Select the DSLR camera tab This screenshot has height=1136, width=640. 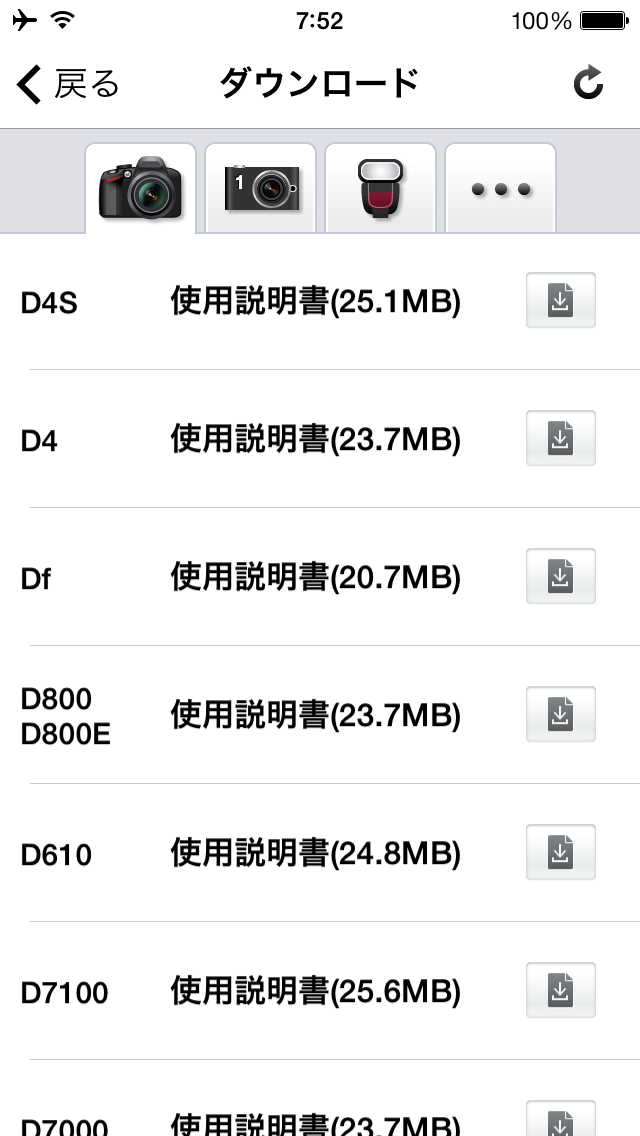(x=141, y=188)
